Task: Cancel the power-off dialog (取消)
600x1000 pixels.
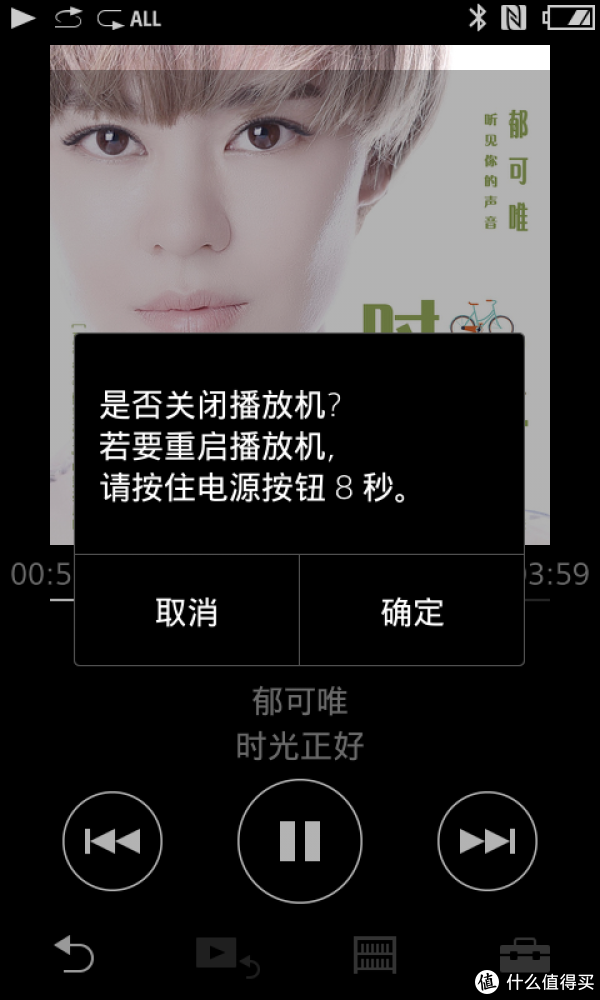Action: [x=187, y=611]
